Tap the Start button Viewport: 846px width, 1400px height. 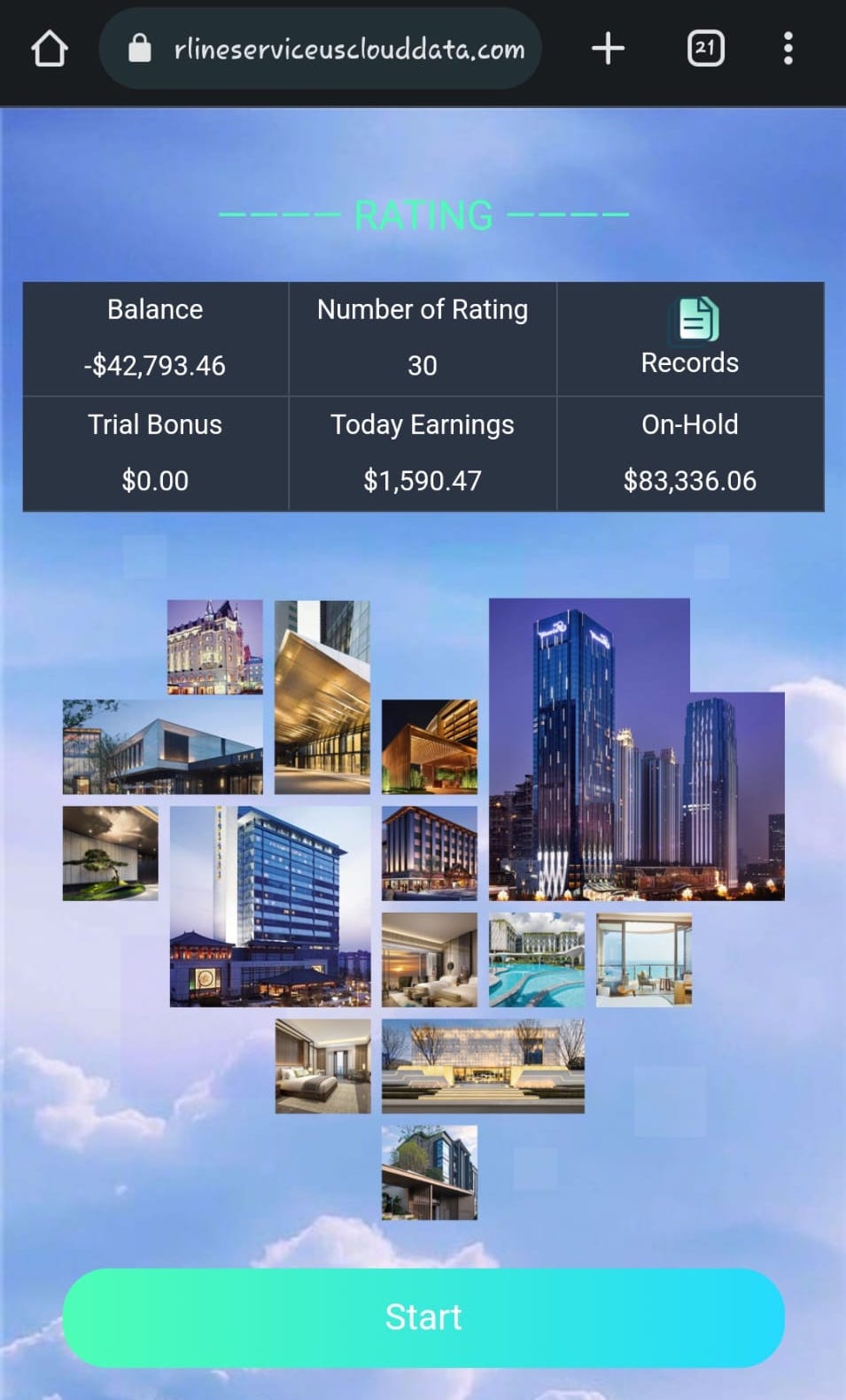coord(423,1318)
